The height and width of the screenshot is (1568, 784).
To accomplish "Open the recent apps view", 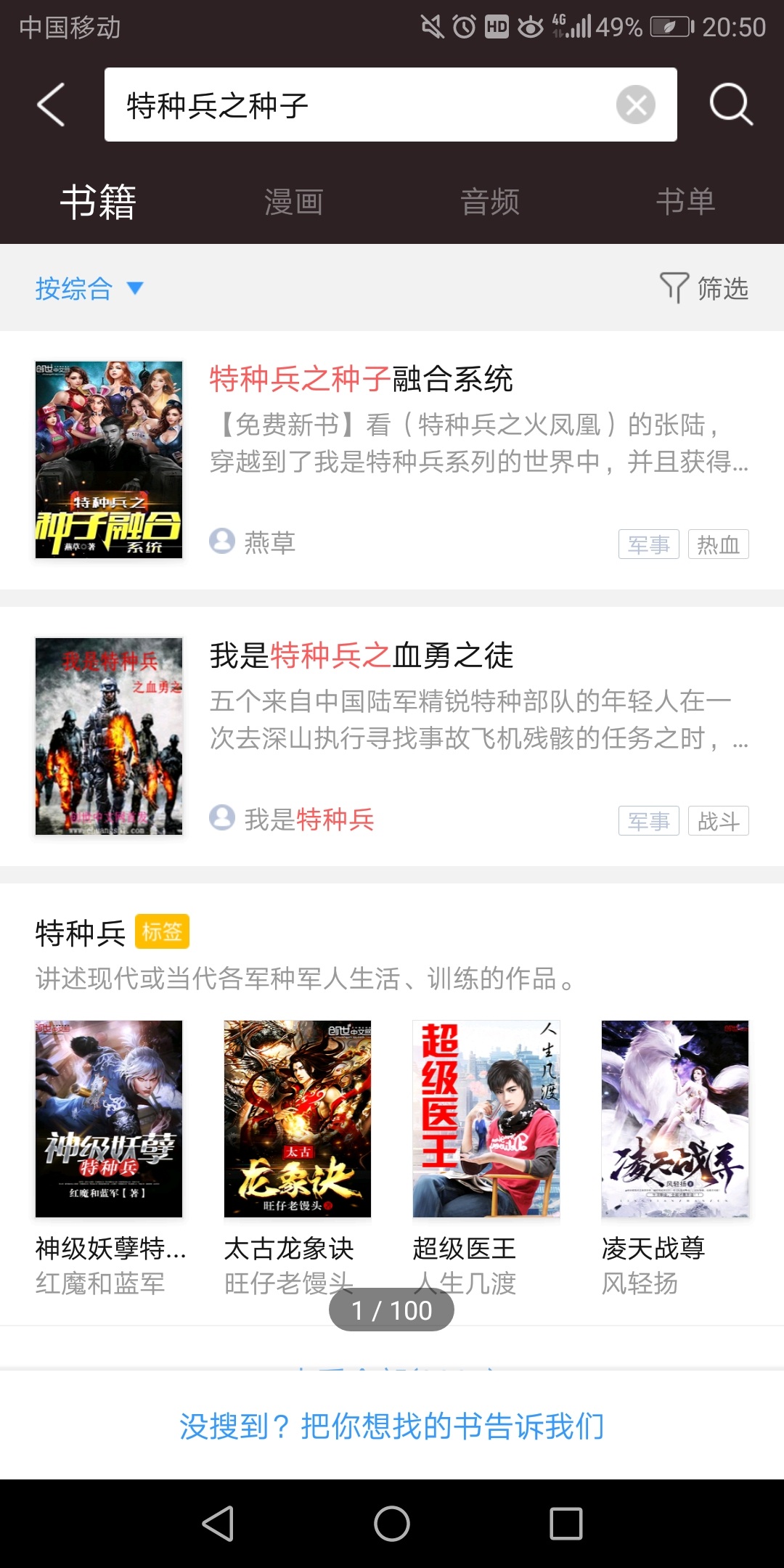I will [x=566, y=1523].
